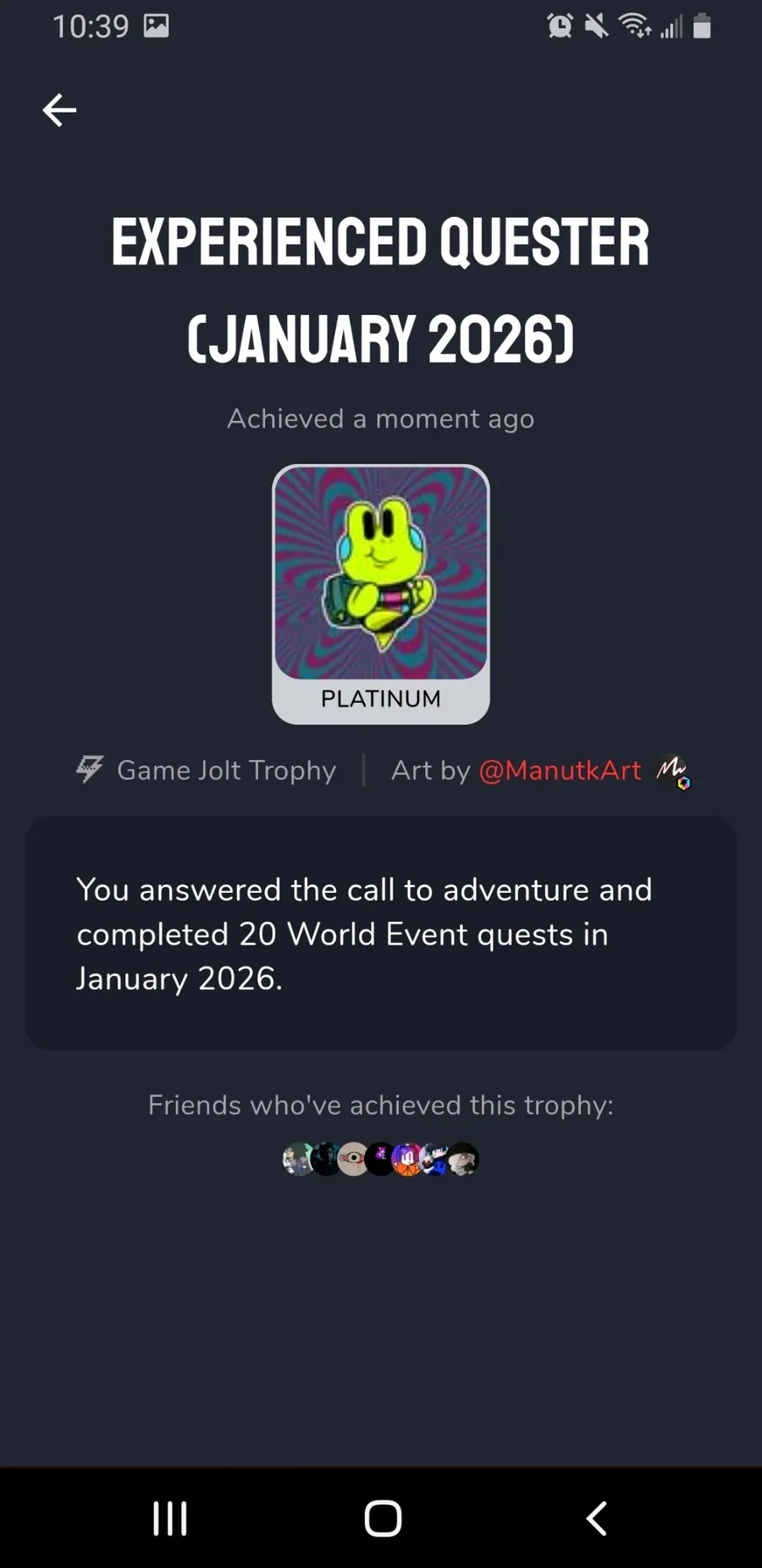Image resolution: width=762 pixels, height=1568 pixels.
Task: Go back using the top arrow
Action: tap(59, 110)
